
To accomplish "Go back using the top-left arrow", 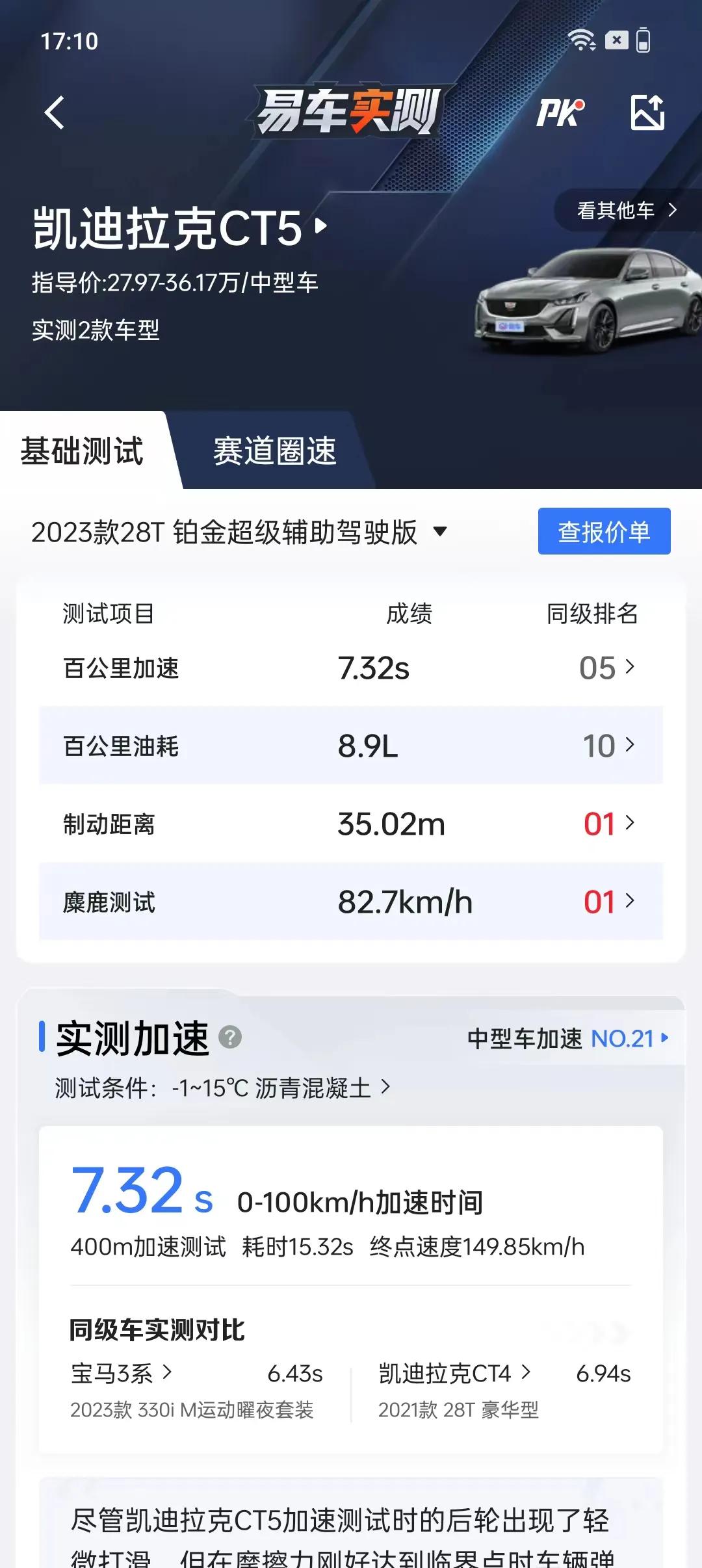I will tap(55, 112).
